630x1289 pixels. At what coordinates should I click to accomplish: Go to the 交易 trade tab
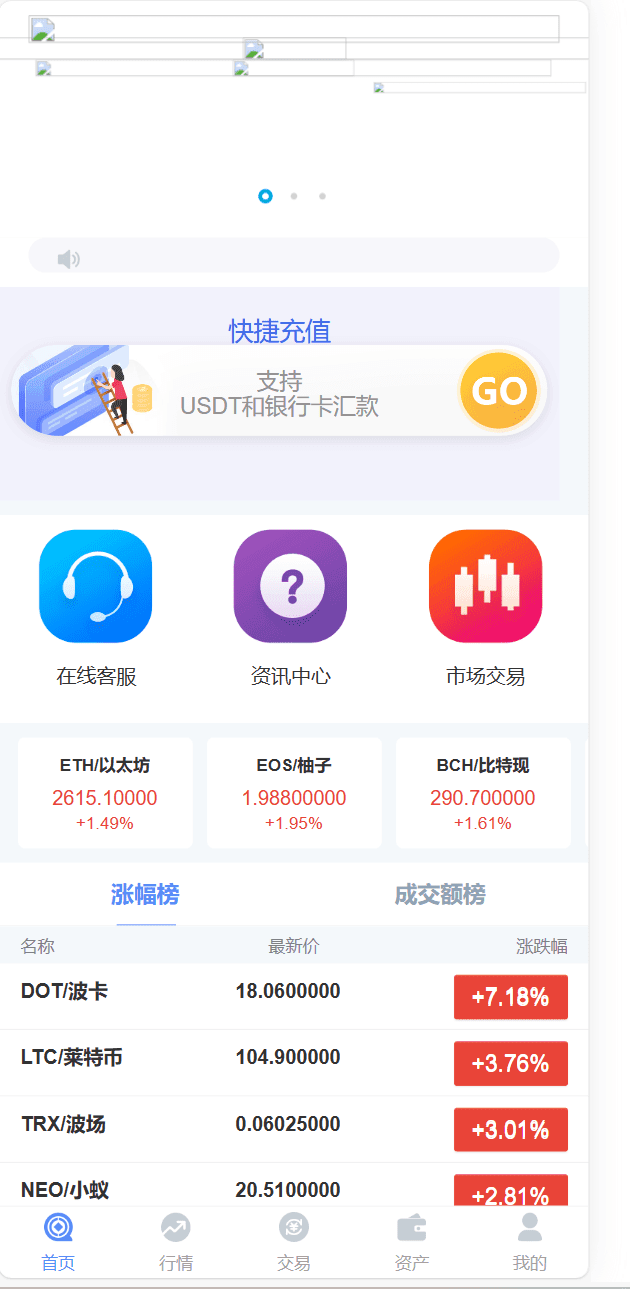[x=294, y=1242]
